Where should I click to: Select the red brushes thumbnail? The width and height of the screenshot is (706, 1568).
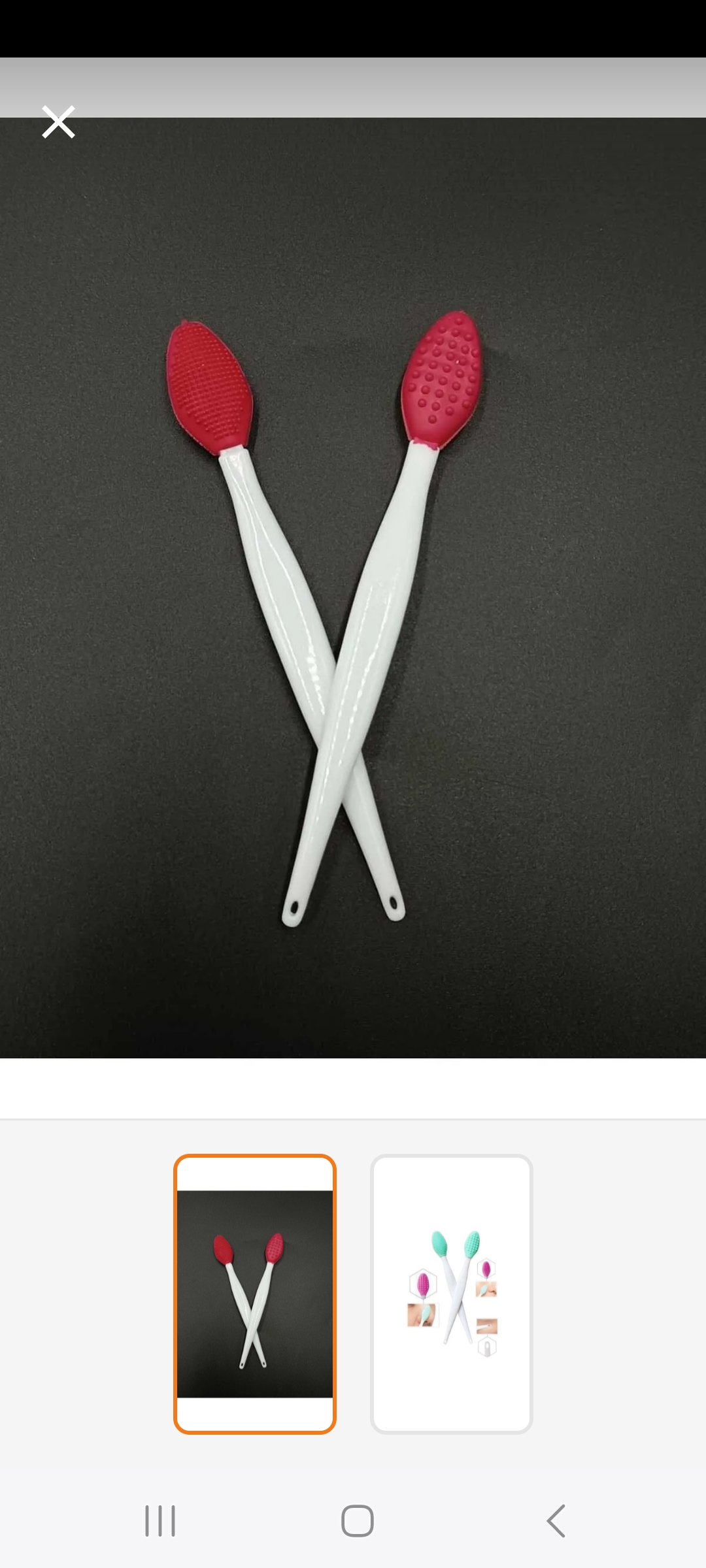(254, 1294)
